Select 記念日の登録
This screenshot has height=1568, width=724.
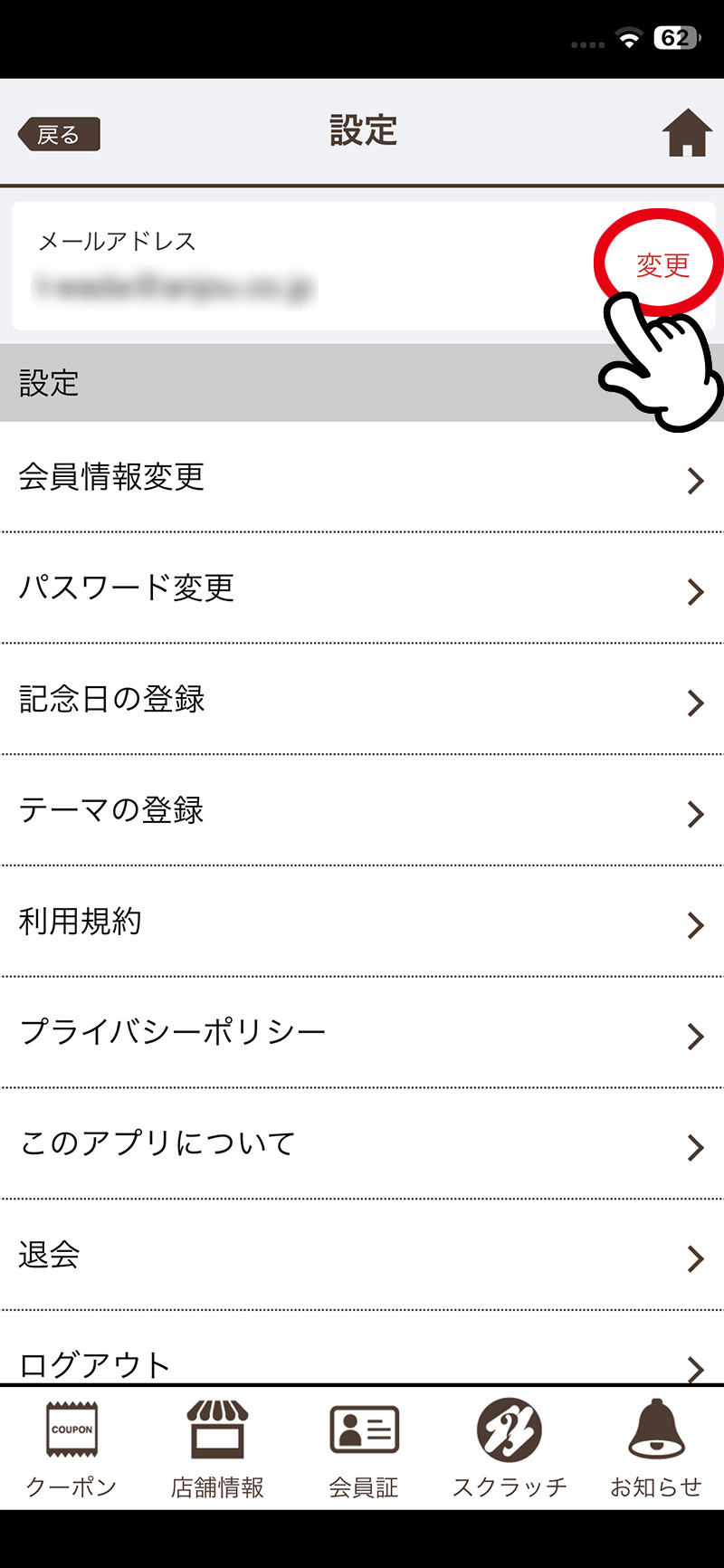362,700
